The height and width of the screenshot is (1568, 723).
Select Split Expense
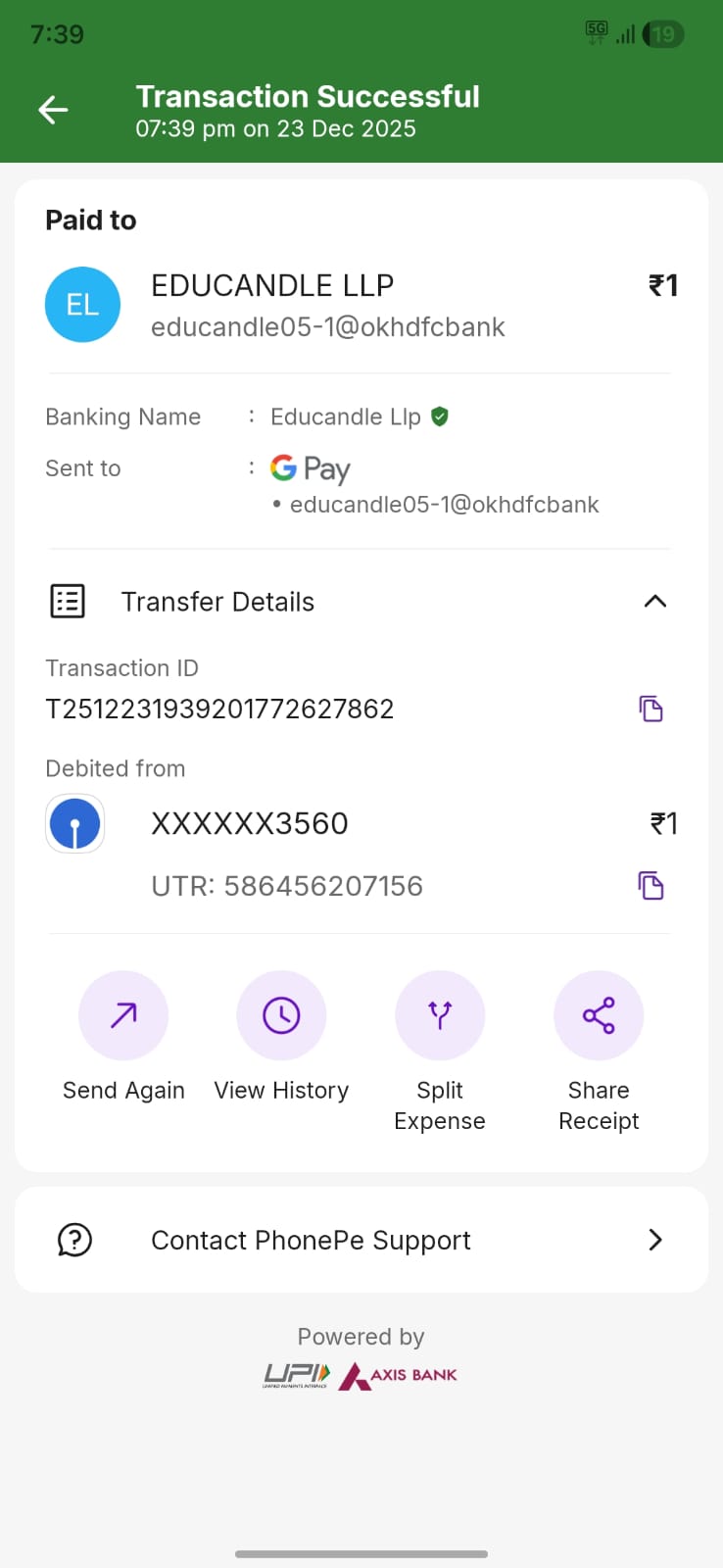pyautogui.click(x=440, y=1016)
